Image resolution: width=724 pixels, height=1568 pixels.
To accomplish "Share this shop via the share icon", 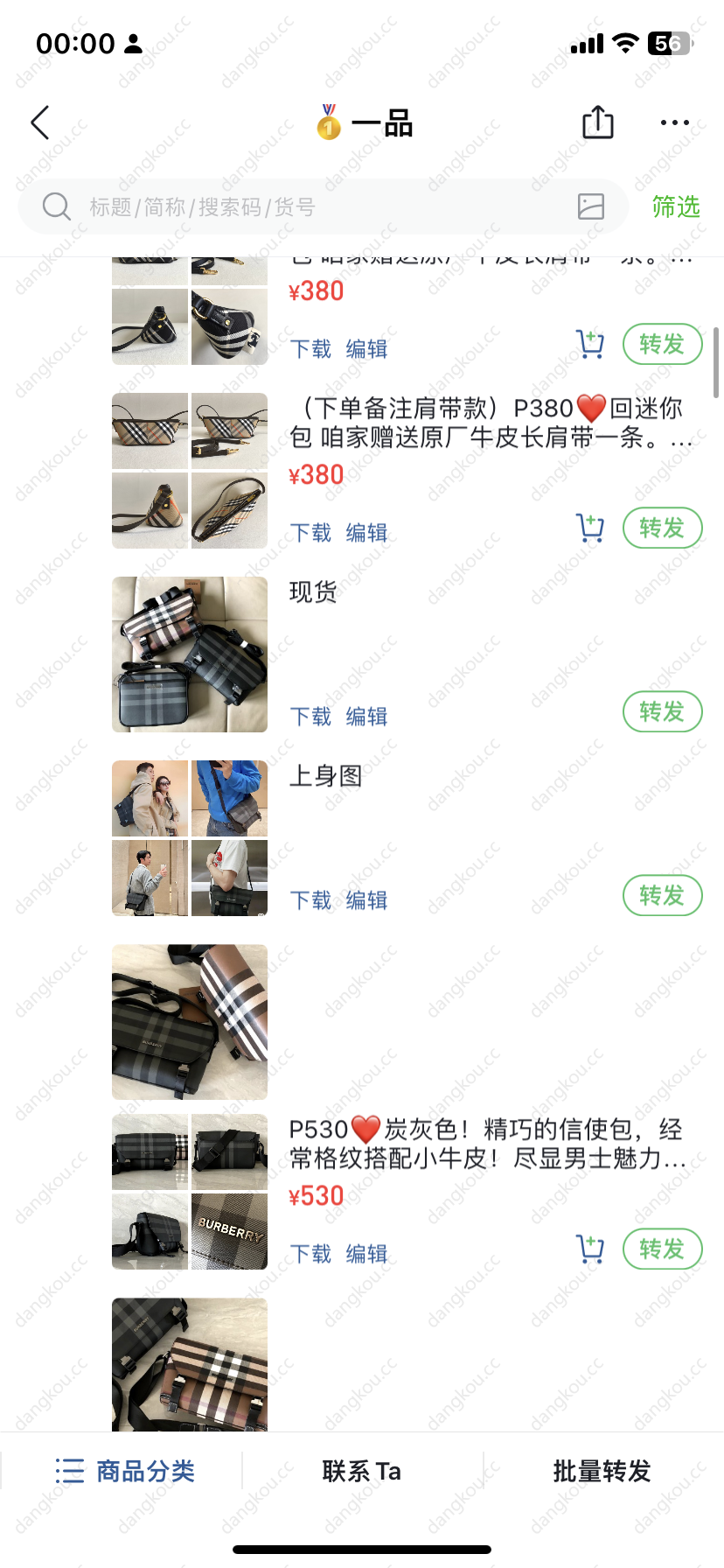I will pos(598,122).
